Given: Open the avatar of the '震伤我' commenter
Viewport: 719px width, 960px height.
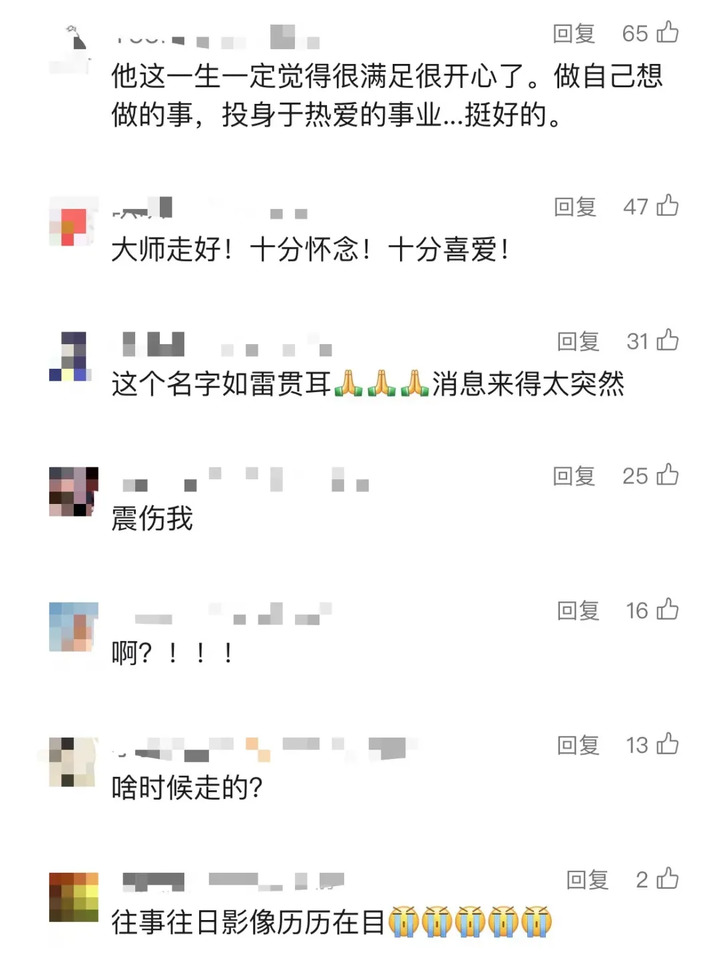Looking at the screenshot, I should pos(74,491).
